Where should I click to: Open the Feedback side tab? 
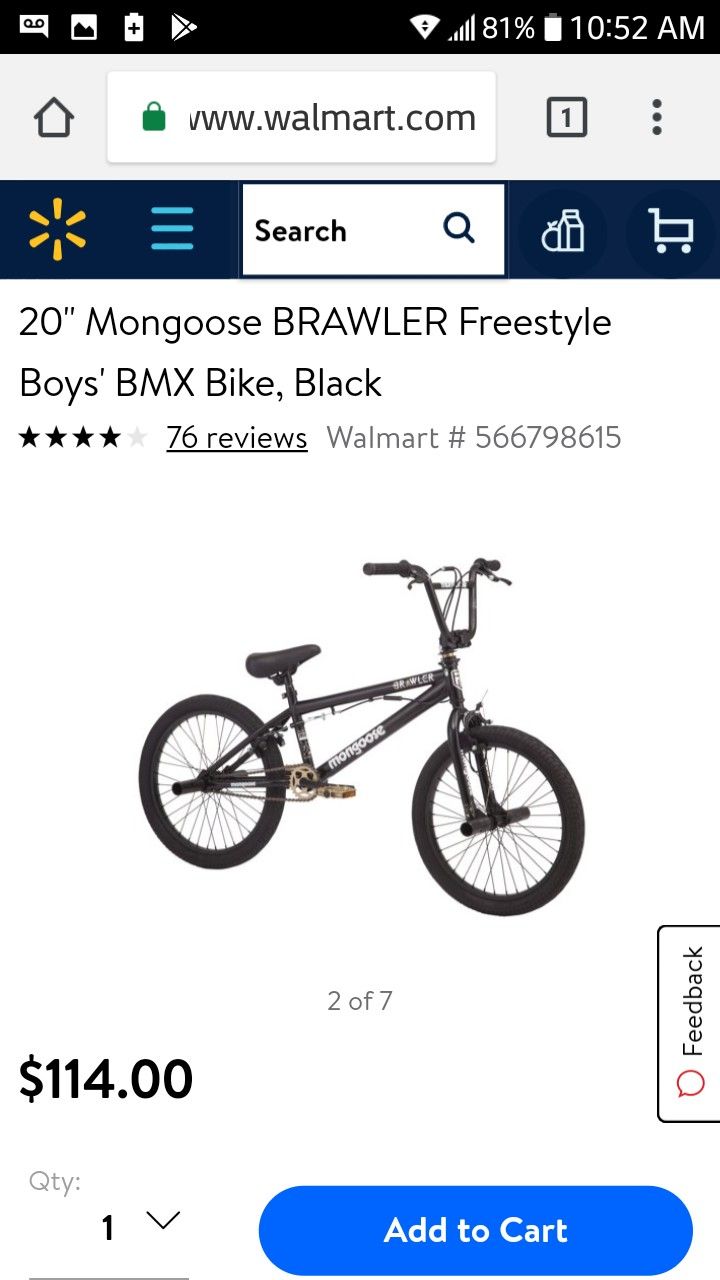point(689,1023)
